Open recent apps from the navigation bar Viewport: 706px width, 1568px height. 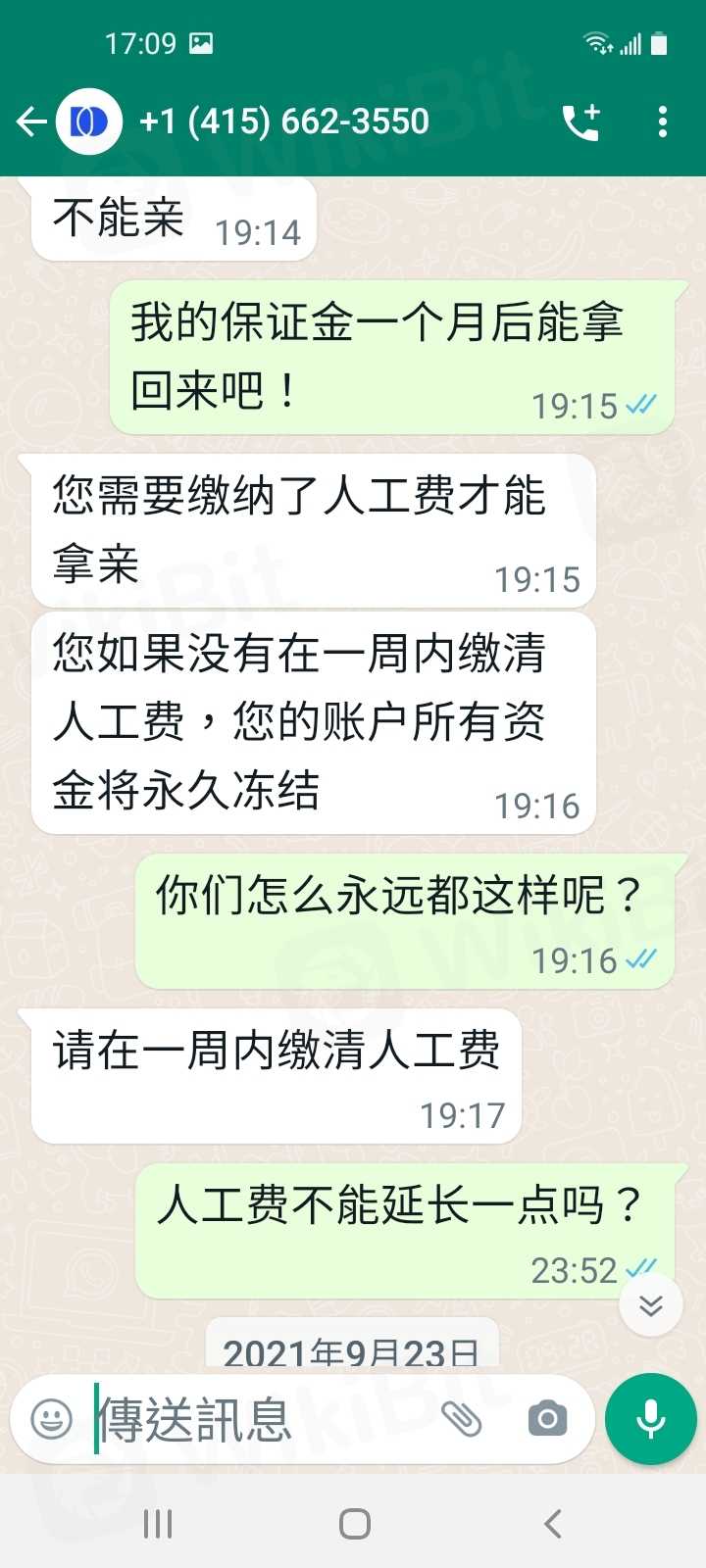pos(157,1524)
